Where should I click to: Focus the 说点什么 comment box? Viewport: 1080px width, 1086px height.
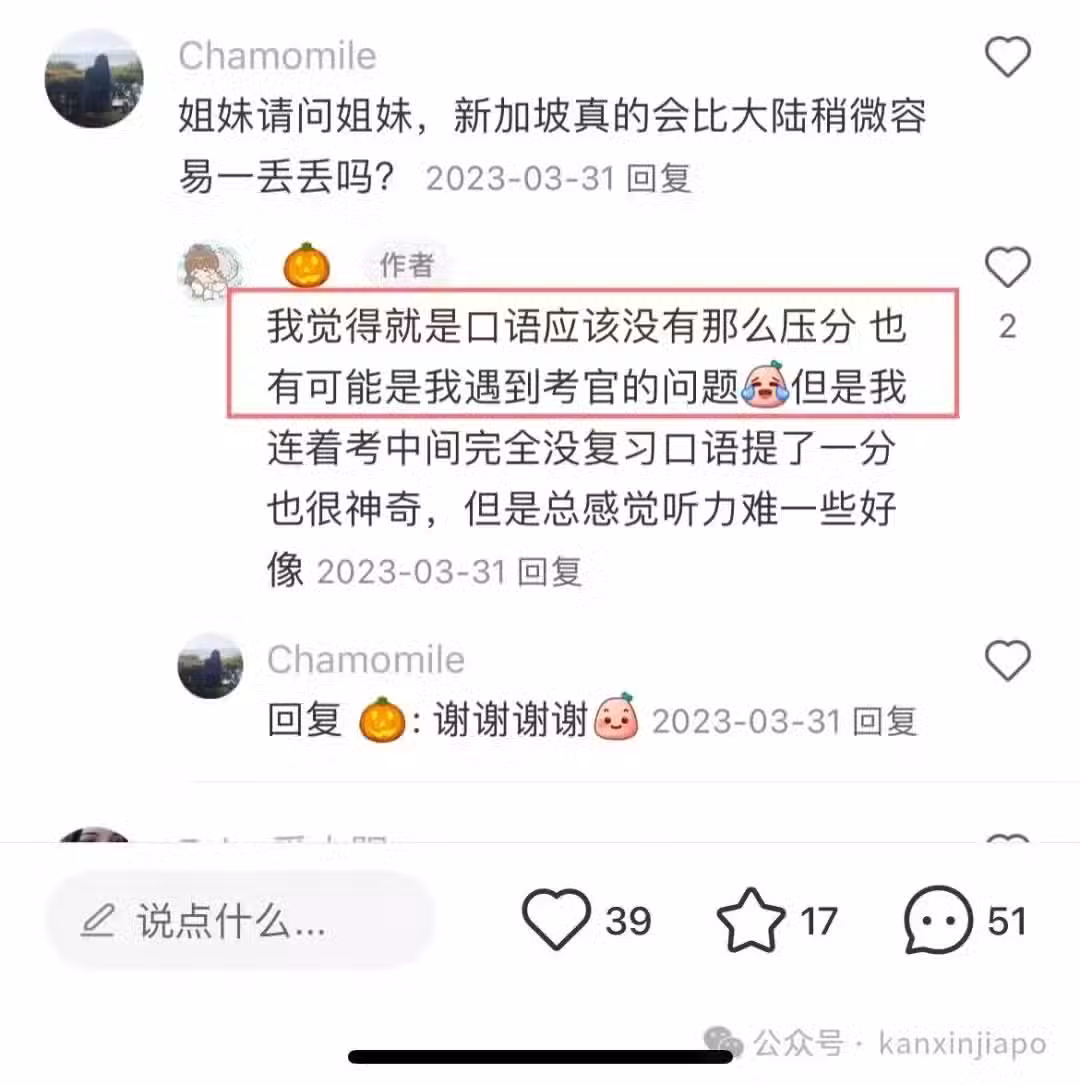(240, 921)
